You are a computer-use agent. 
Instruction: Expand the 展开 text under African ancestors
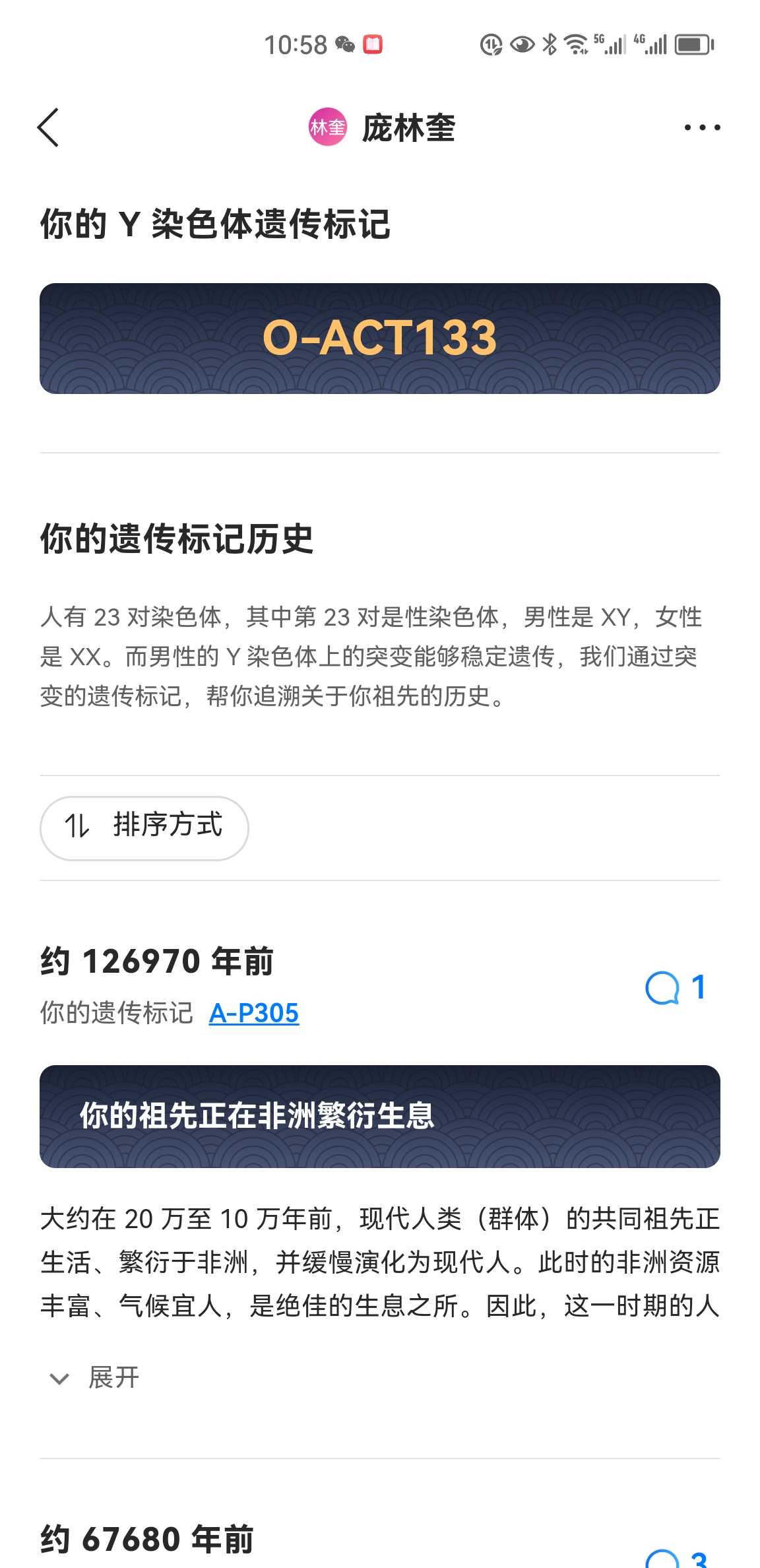pyautogui.click(x=94, y=1377)
